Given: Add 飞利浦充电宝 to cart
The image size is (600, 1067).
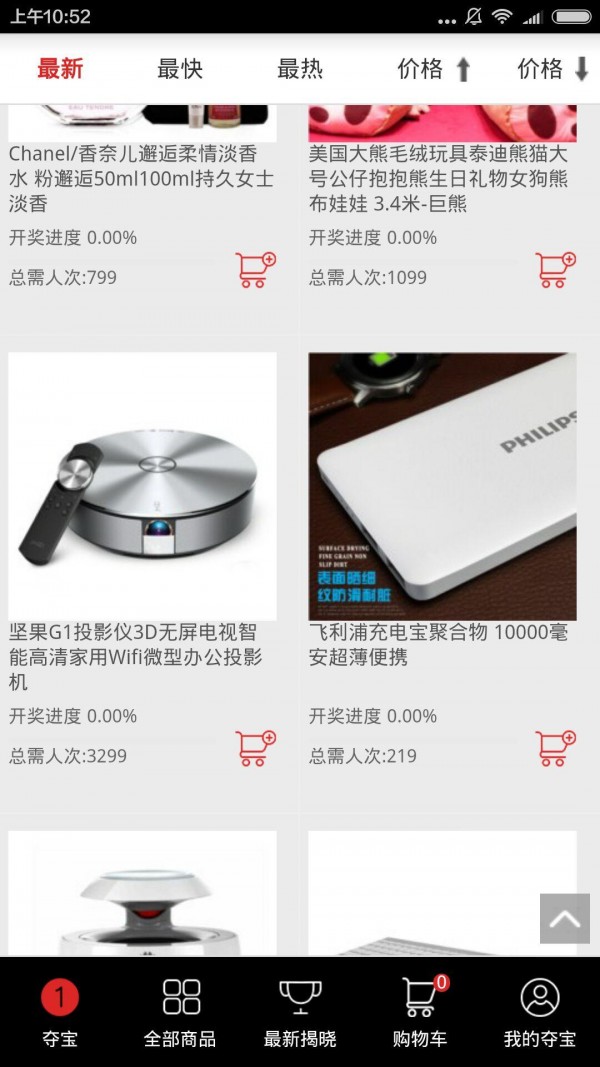Looking at the screenshot, I should pyautogui.click(x=555, y=748).
